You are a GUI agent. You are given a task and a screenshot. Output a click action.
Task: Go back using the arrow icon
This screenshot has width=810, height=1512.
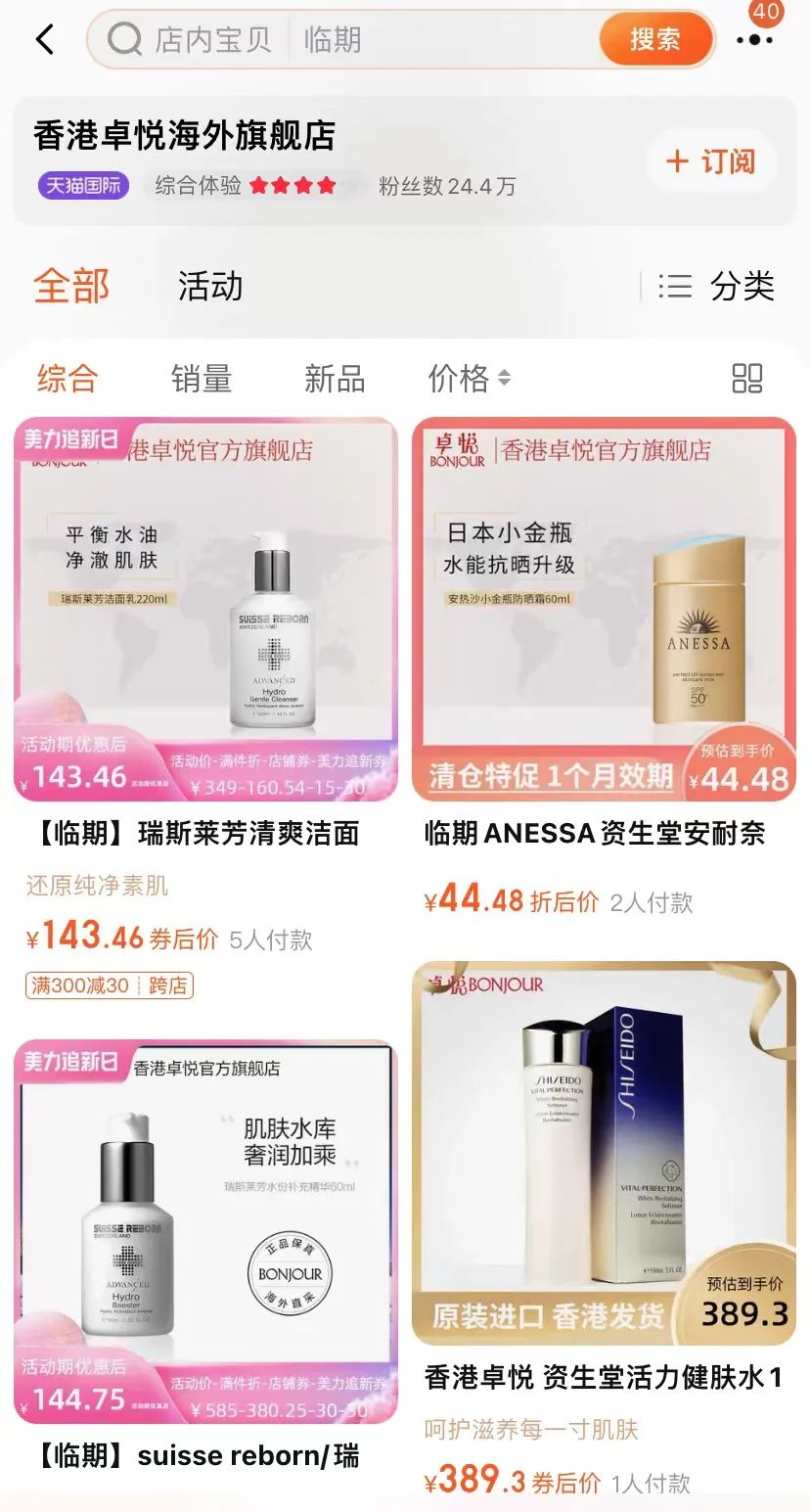(45, 40)
